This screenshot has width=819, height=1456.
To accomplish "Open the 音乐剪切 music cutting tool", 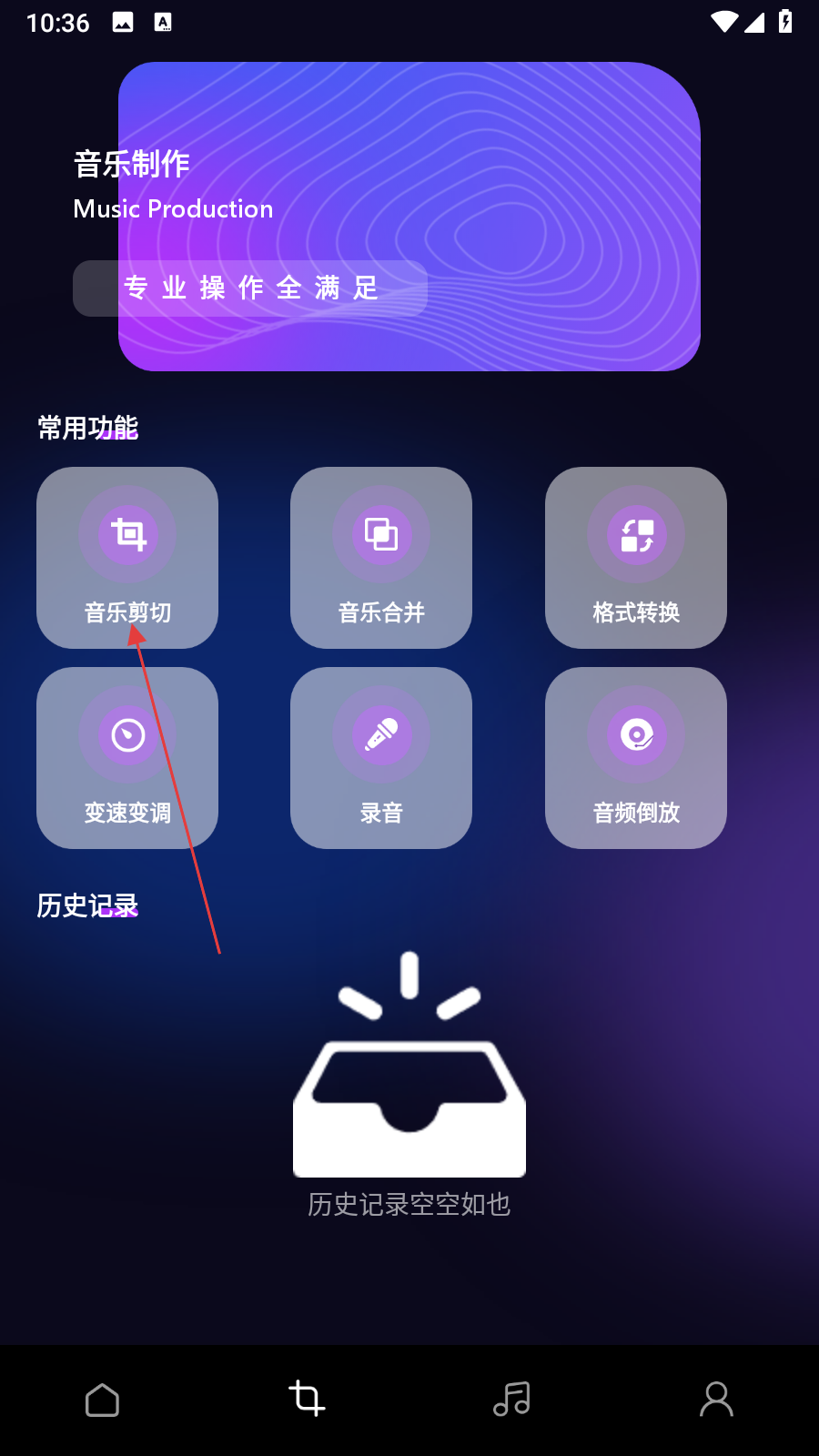I will click(x=127, y=557).
